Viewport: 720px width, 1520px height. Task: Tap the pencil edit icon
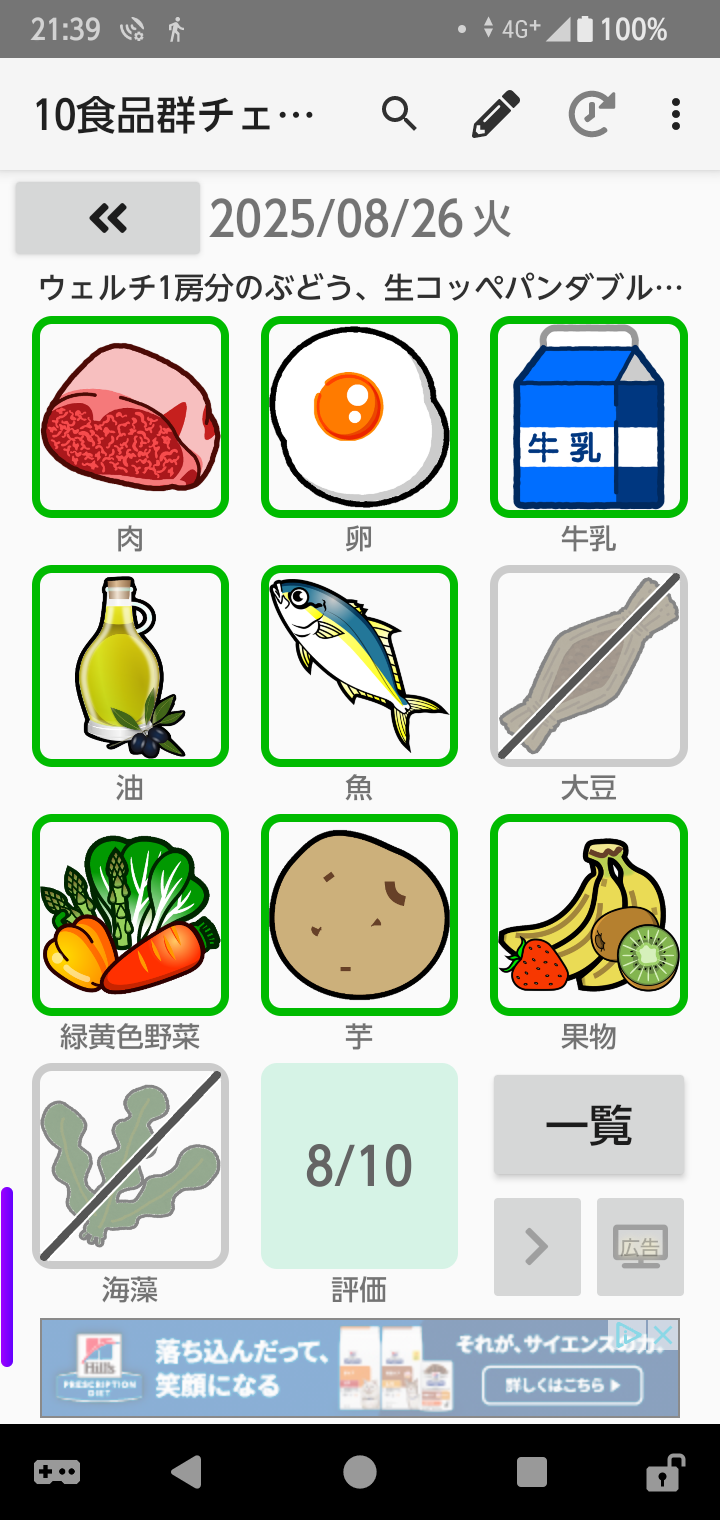point(496,115)
